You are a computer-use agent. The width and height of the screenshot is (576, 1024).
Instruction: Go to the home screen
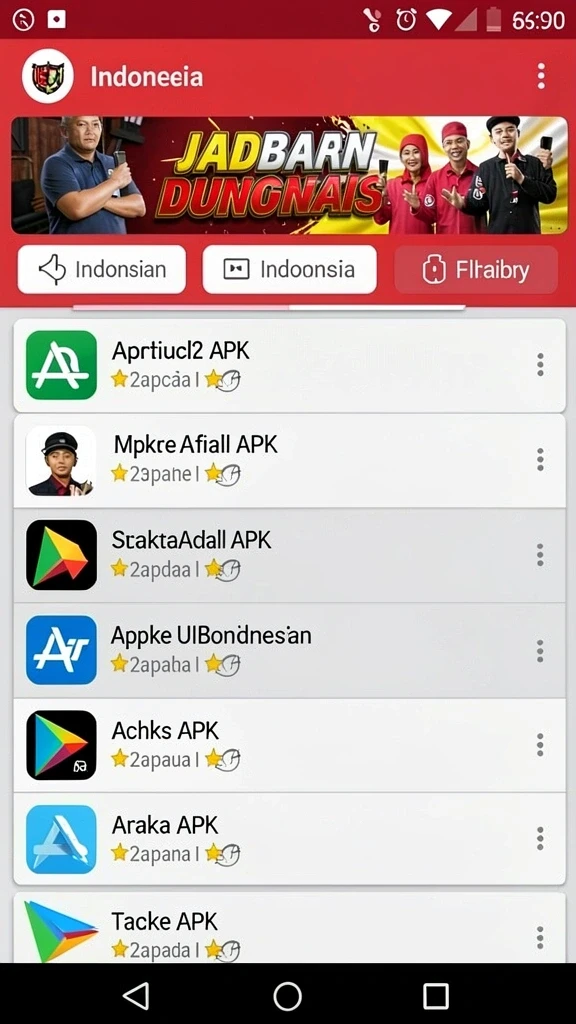point(287,997)
